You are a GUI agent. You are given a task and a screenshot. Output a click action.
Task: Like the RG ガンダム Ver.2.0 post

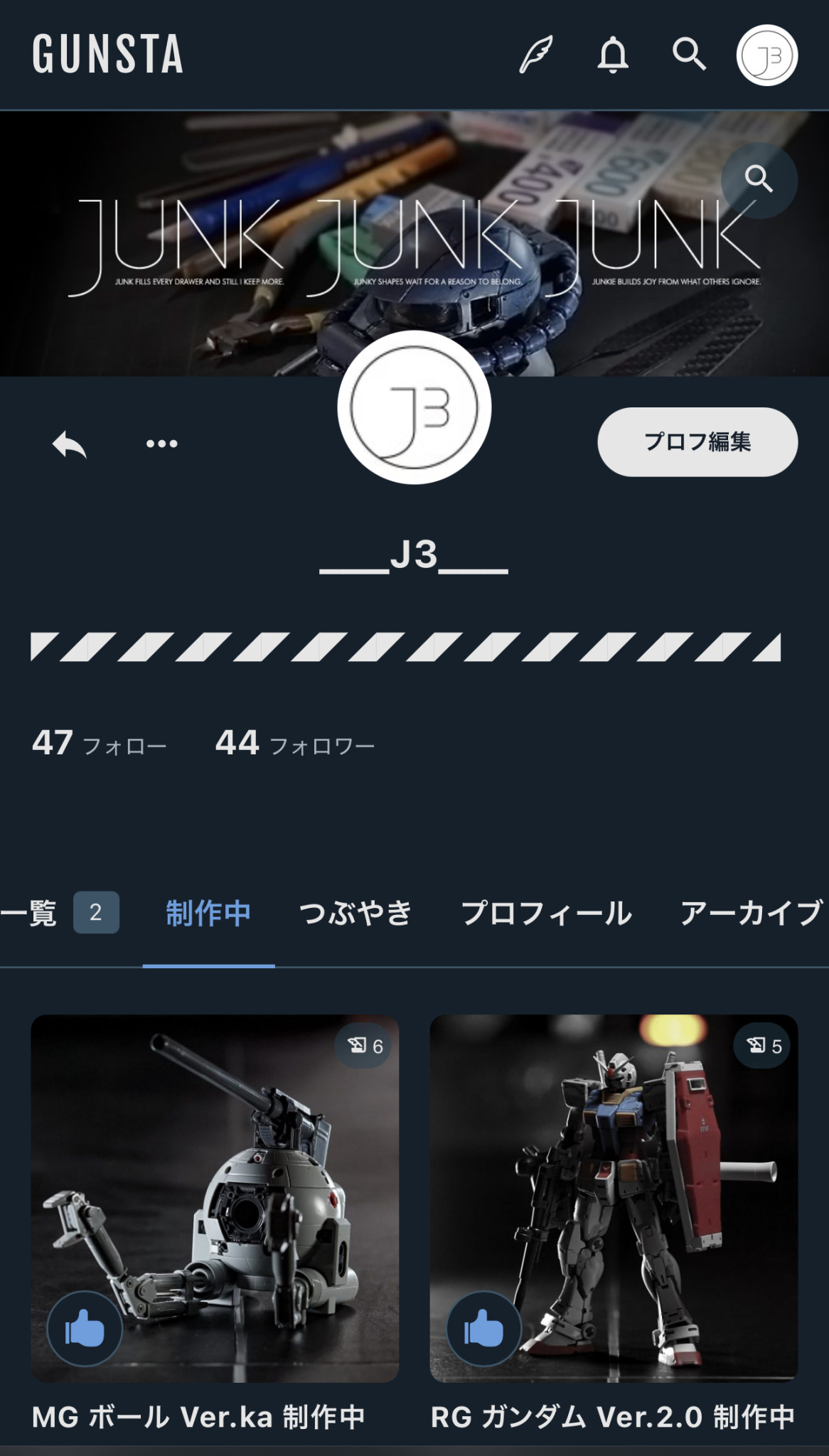(x=483, y=1329)
